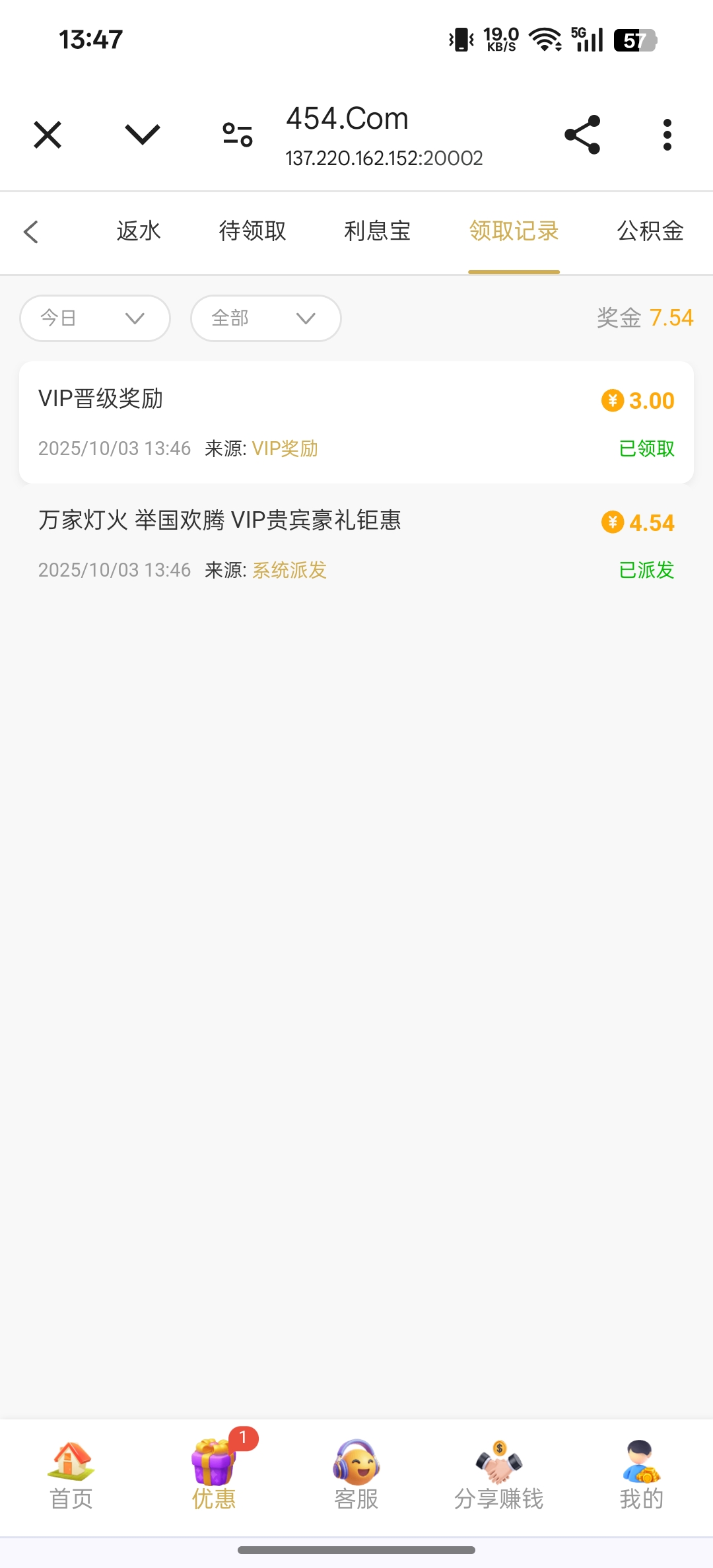Switch to the 我的 profile tab
Image resolution: width=713 pixels, height=1568 pixels.
click(x=641, y=1476)
